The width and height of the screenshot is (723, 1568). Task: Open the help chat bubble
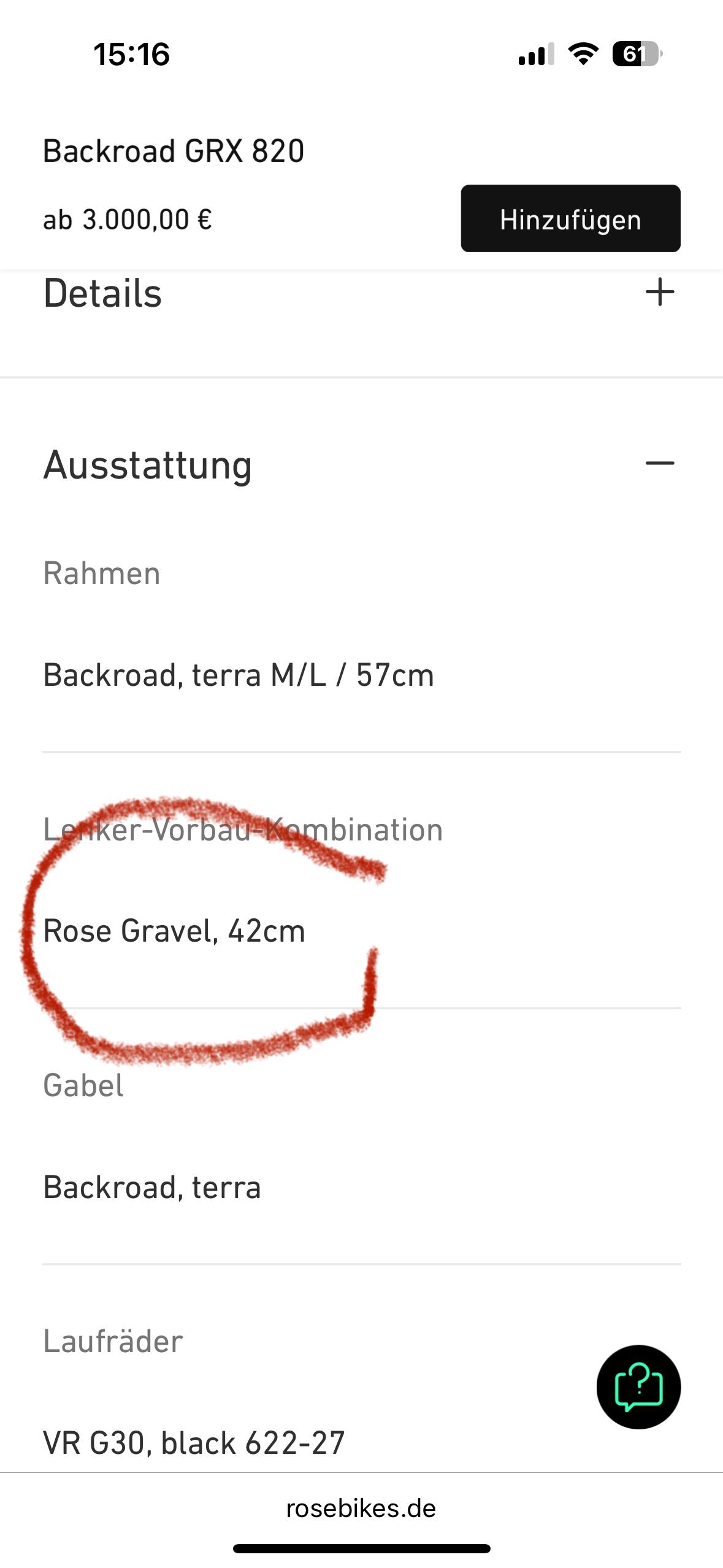click(638, 1387)
